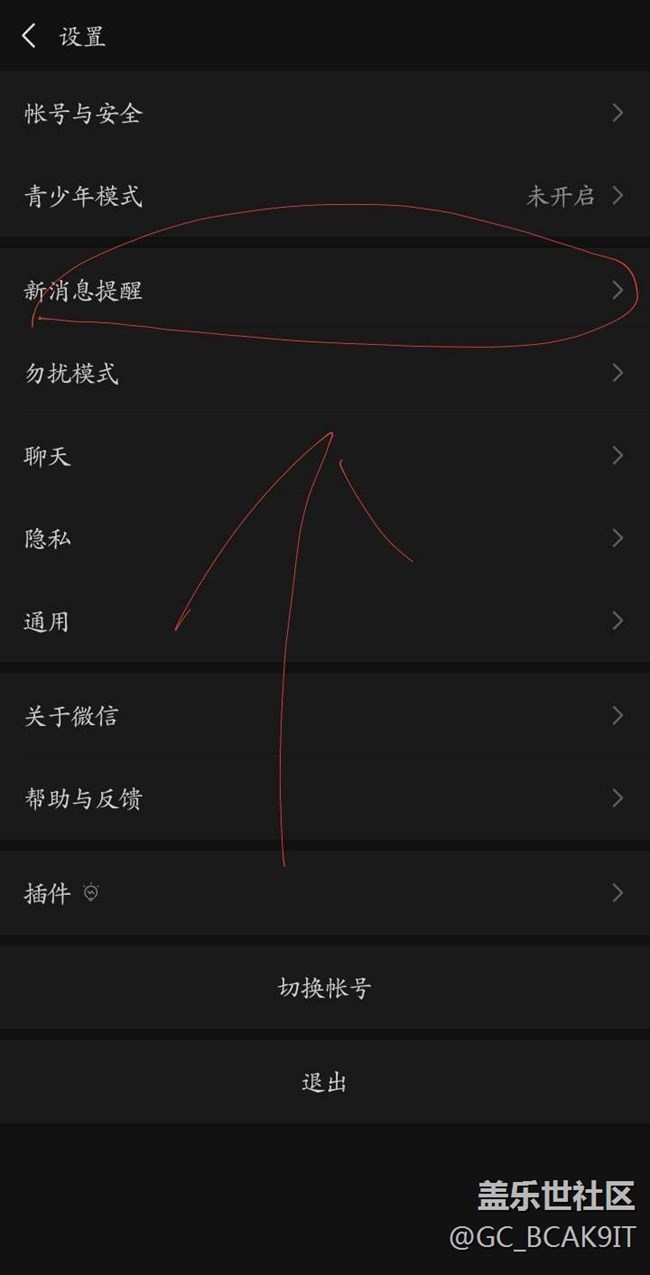Open 勿扰模式 settings
The height and width of the screenshot is (1275, 650).
coord(324,374)
